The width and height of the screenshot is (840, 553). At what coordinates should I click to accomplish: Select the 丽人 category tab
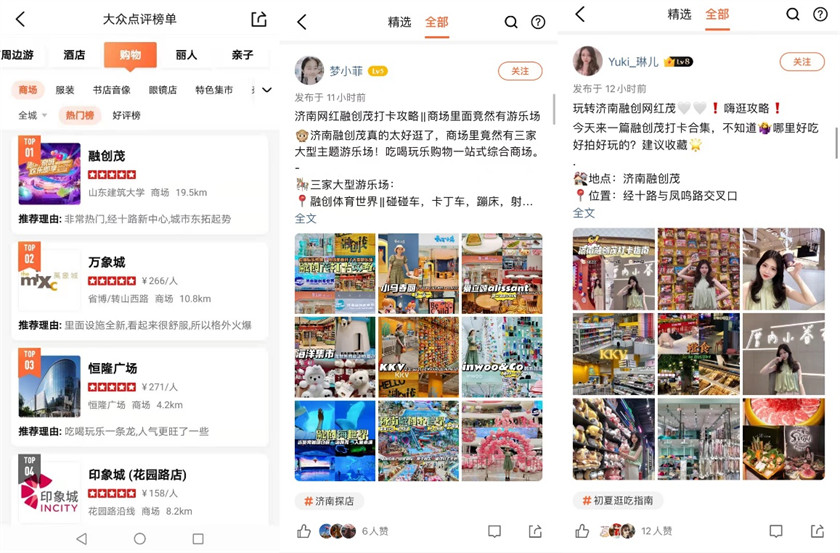pyautogui.click(x=186, y=55)
